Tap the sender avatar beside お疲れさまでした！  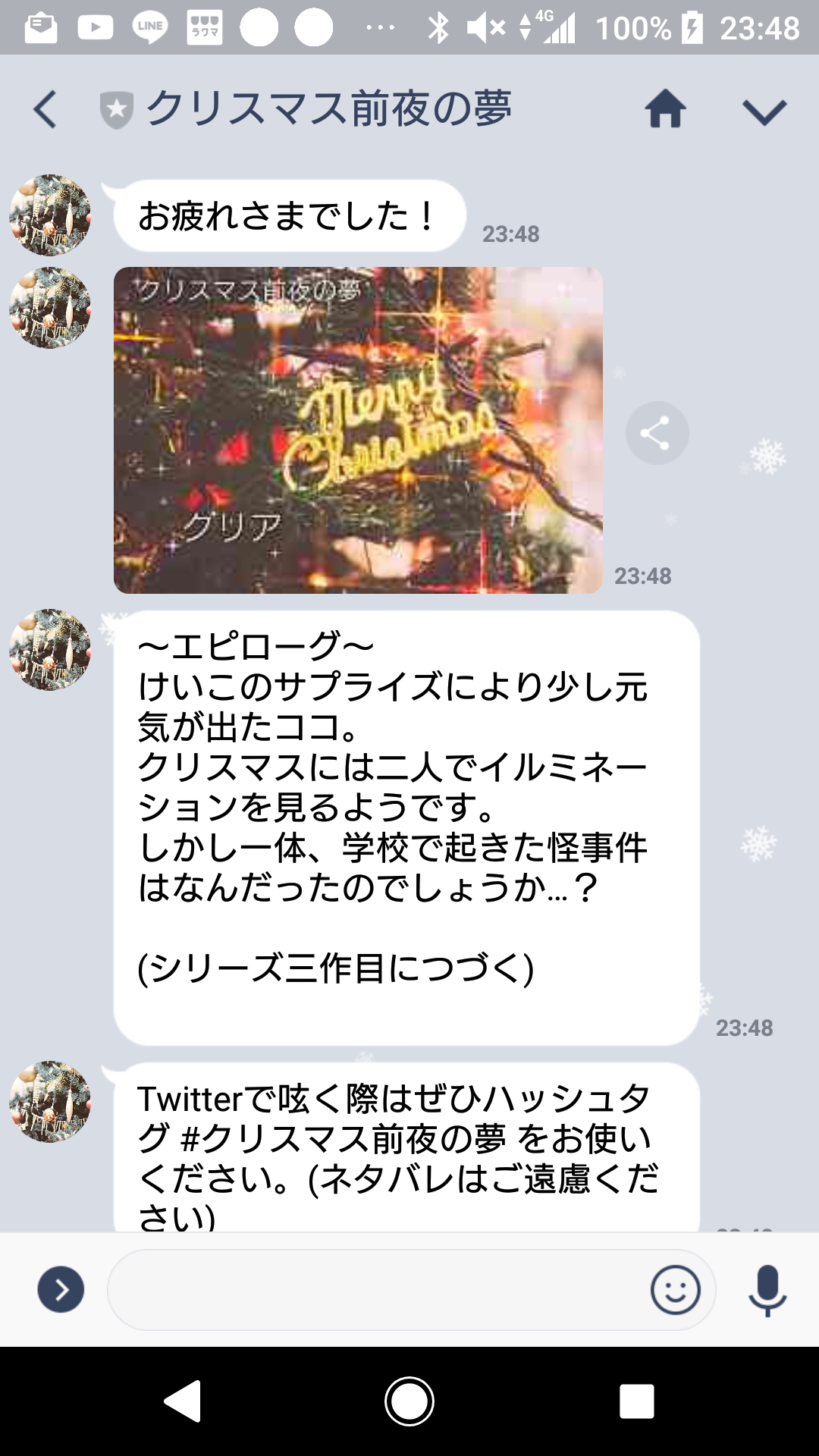click(50, 215)
